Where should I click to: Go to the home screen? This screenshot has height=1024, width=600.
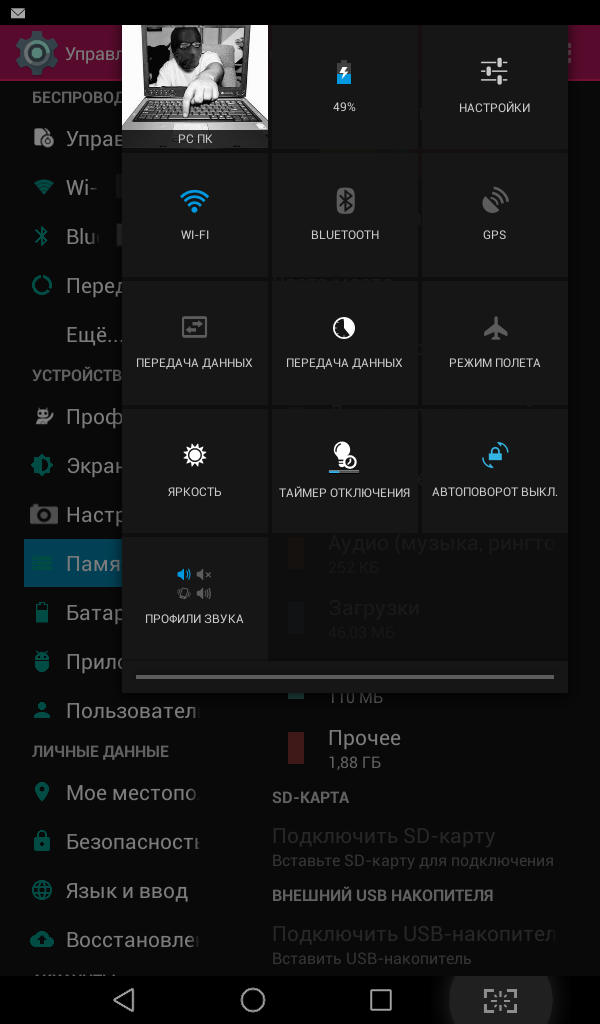click(253, 999)
